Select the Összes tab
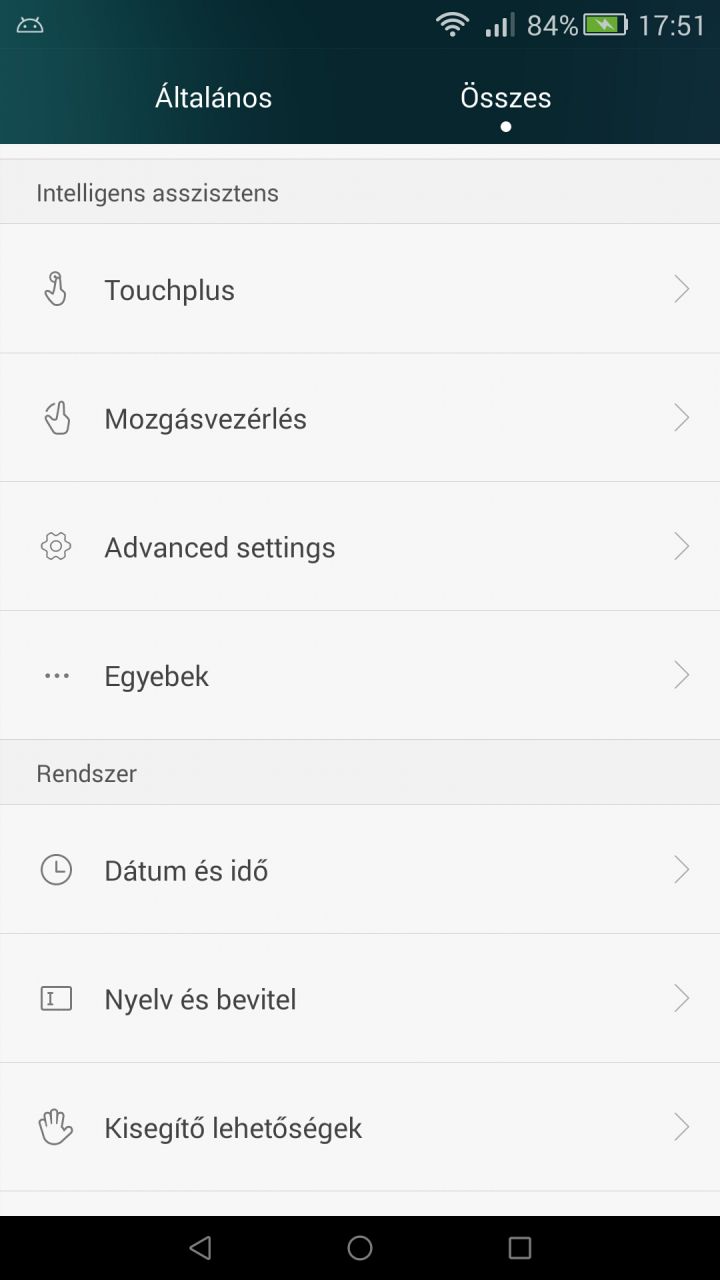Image resolution: width=720 pixels, height=1280 pixels. [x=505, y=97]
